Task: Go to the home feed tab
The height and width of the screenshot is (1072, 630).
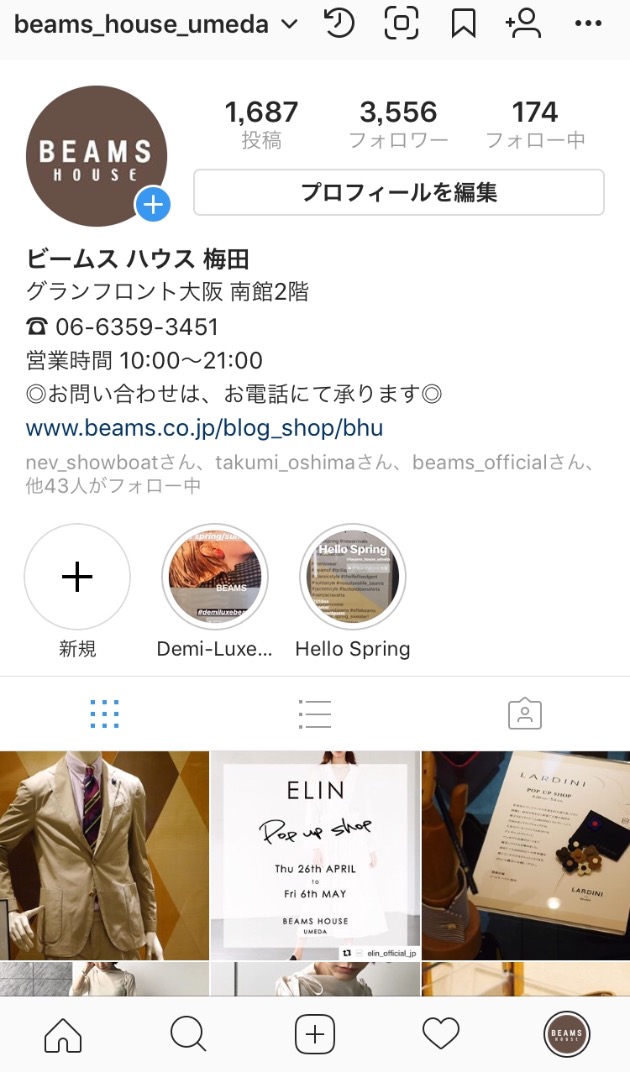Action: (63, 1035)
